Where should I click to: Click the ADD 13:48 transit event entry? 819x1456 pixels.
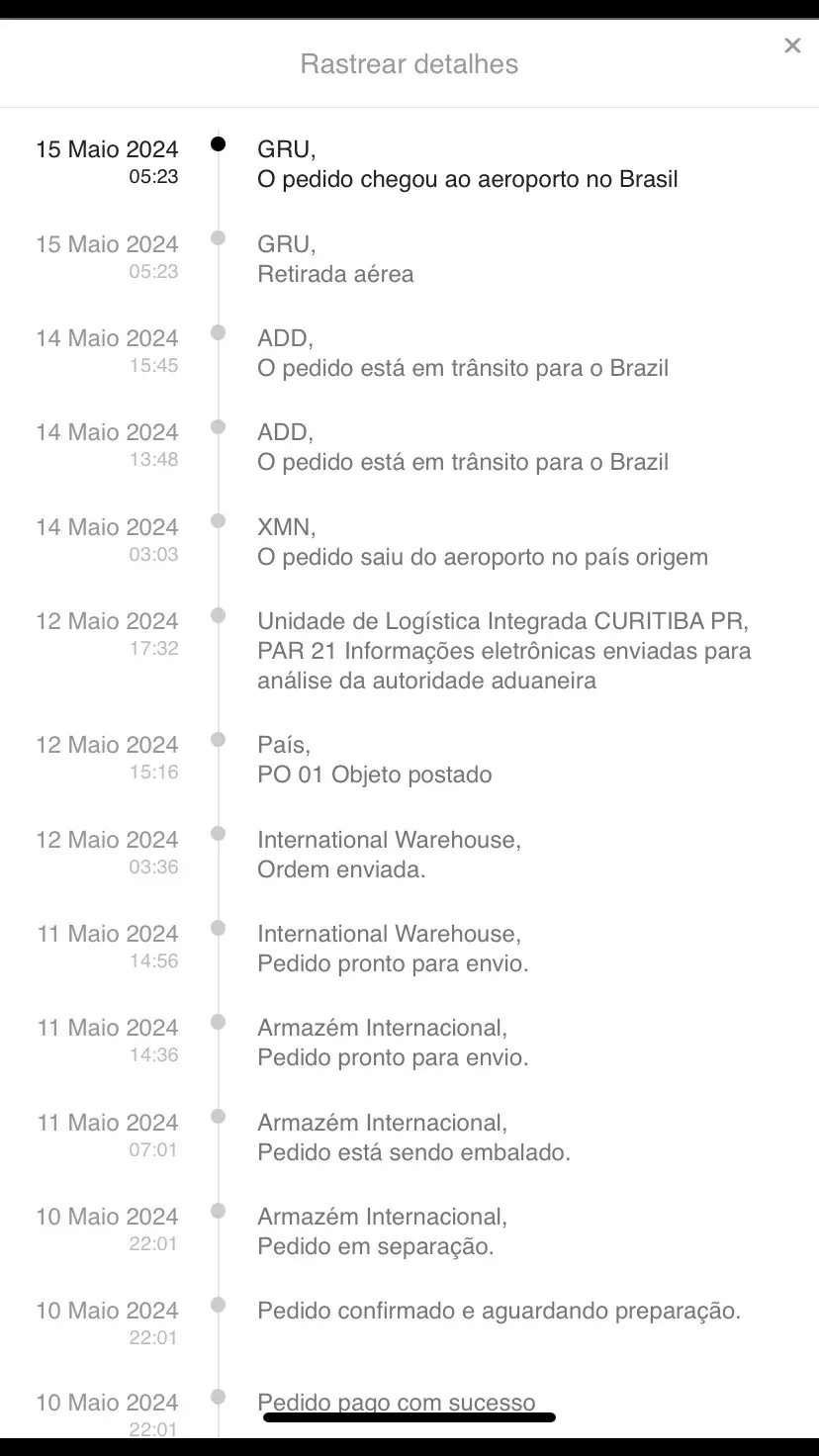tap(463, 446)
